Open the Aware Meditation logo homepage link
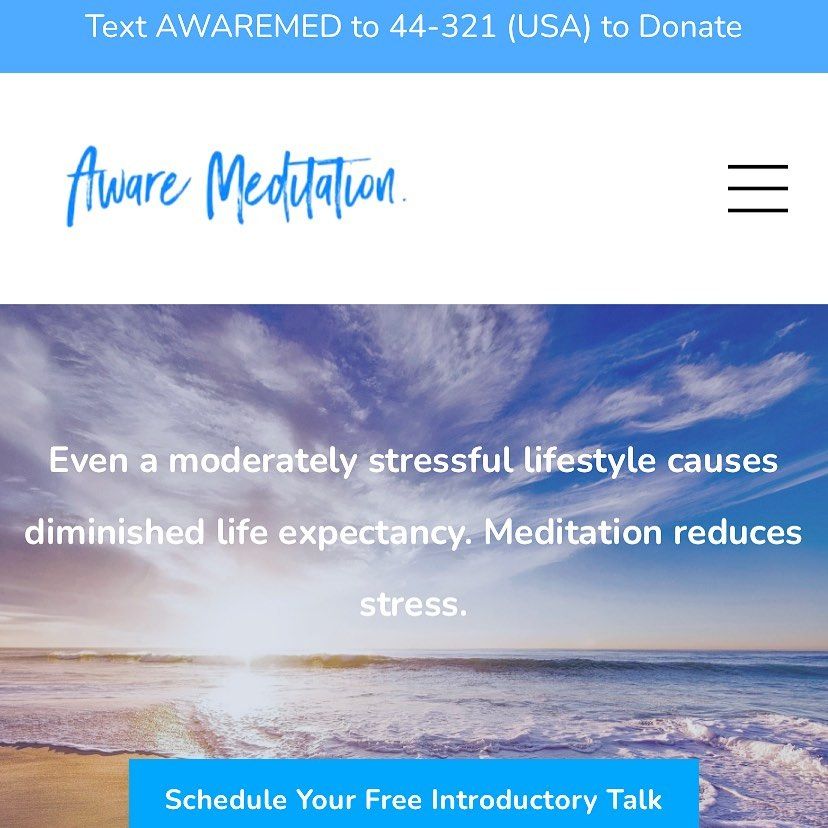The height and width of the screenshot is (828, 828). pyautogui.click(x=237, y=186)
